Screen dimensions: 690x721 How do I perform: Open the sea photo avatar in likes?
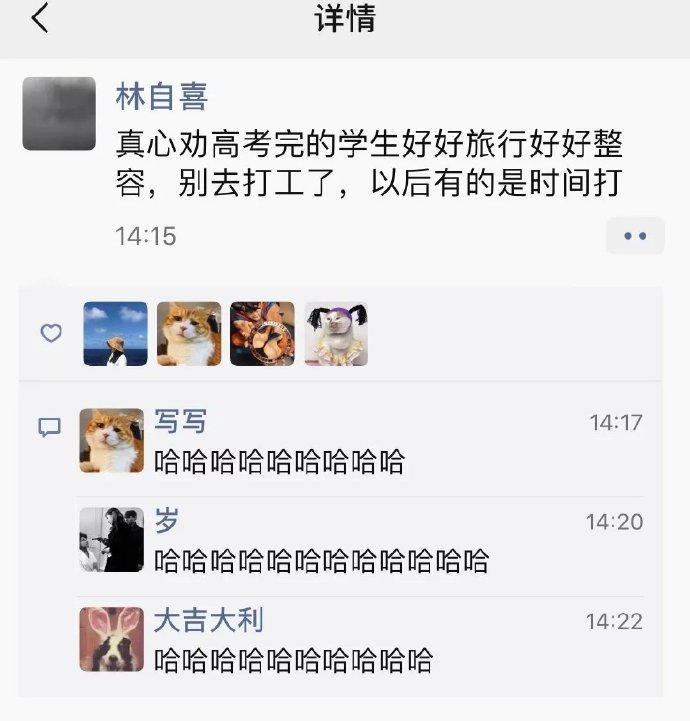(x=115, y=334)
